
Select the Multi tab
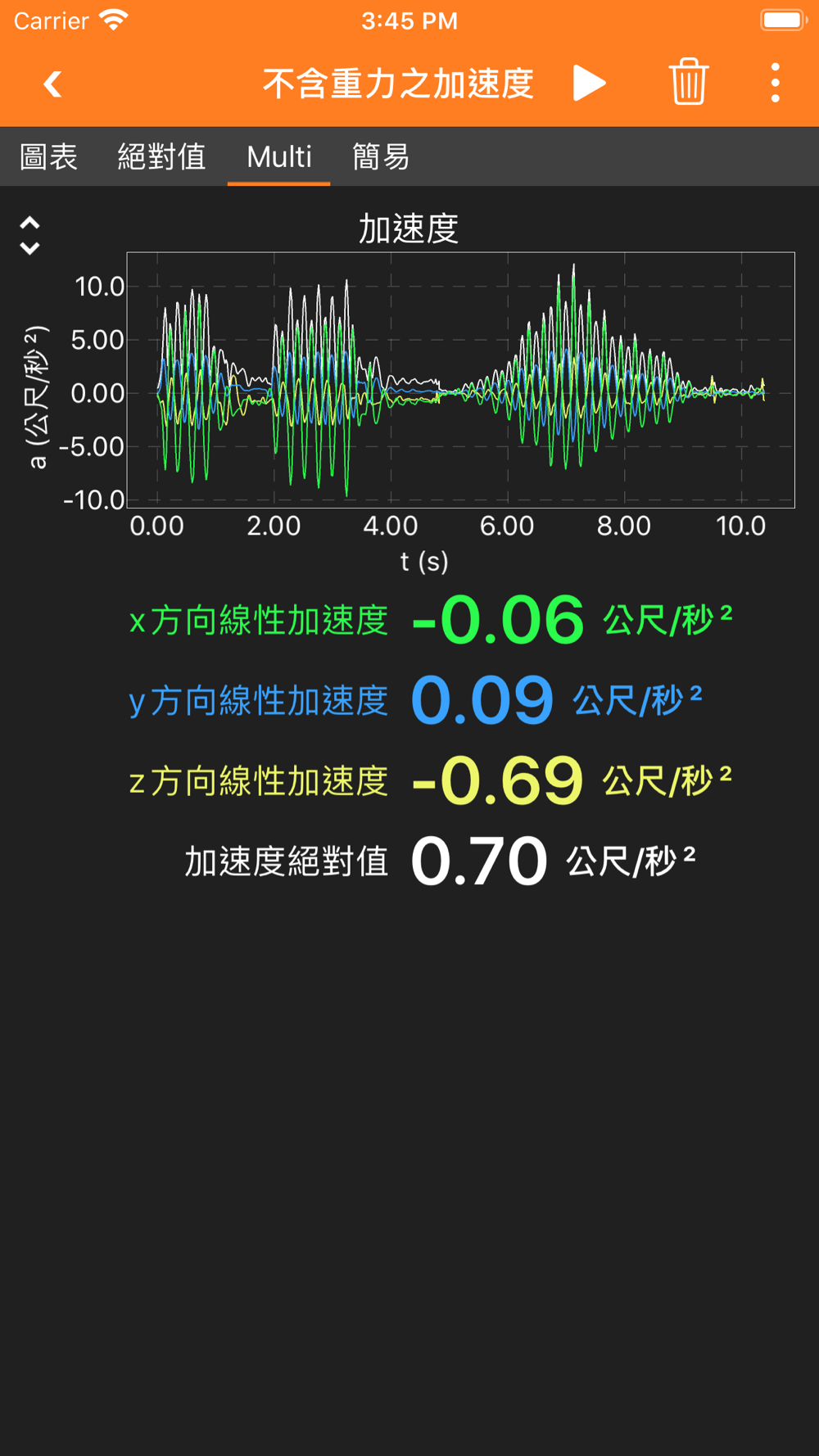pyautogui.click(x=279, y=156)
